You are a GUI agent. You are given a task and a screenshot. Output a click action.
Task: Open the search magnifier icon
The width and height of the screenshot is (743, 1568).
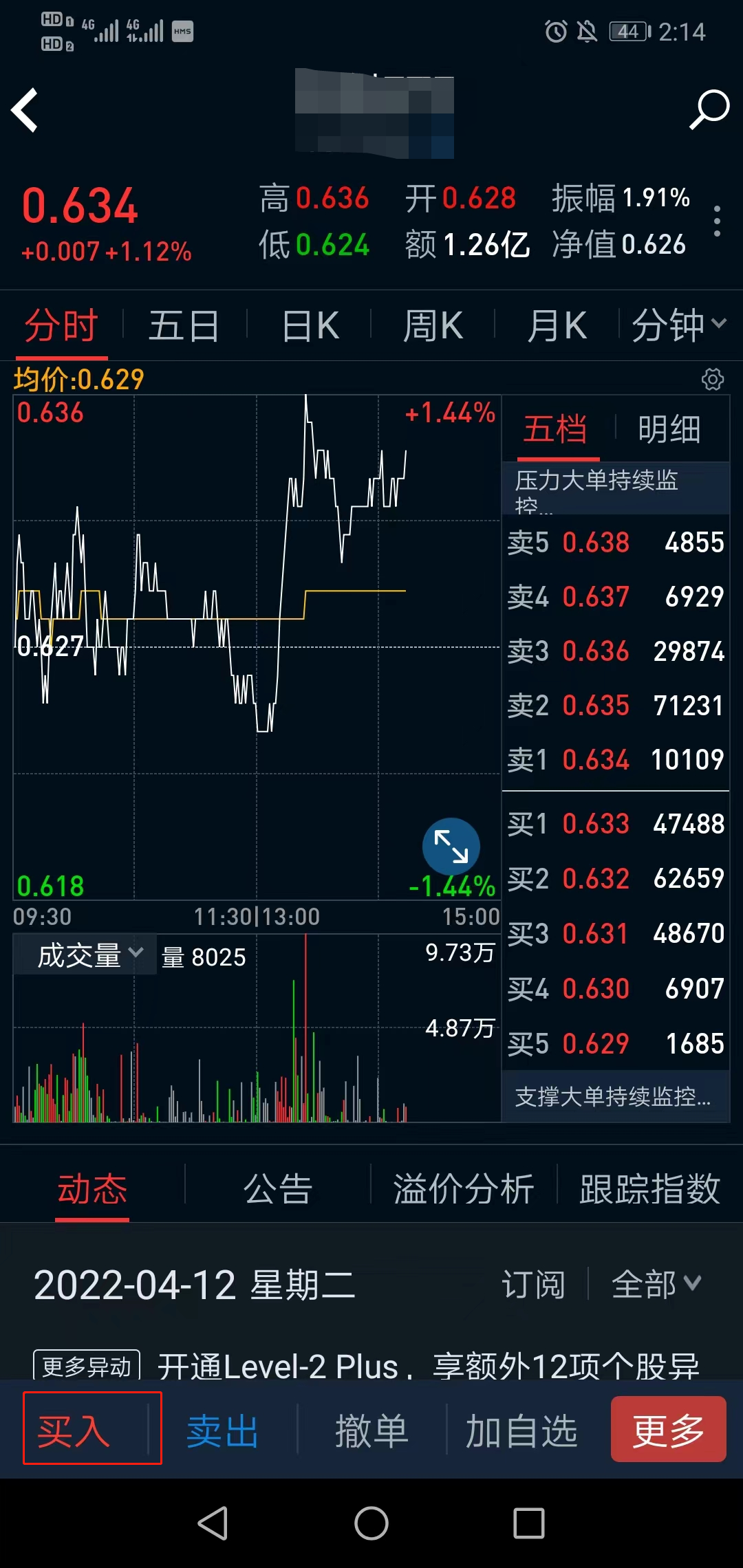click(x=709, y=110)
